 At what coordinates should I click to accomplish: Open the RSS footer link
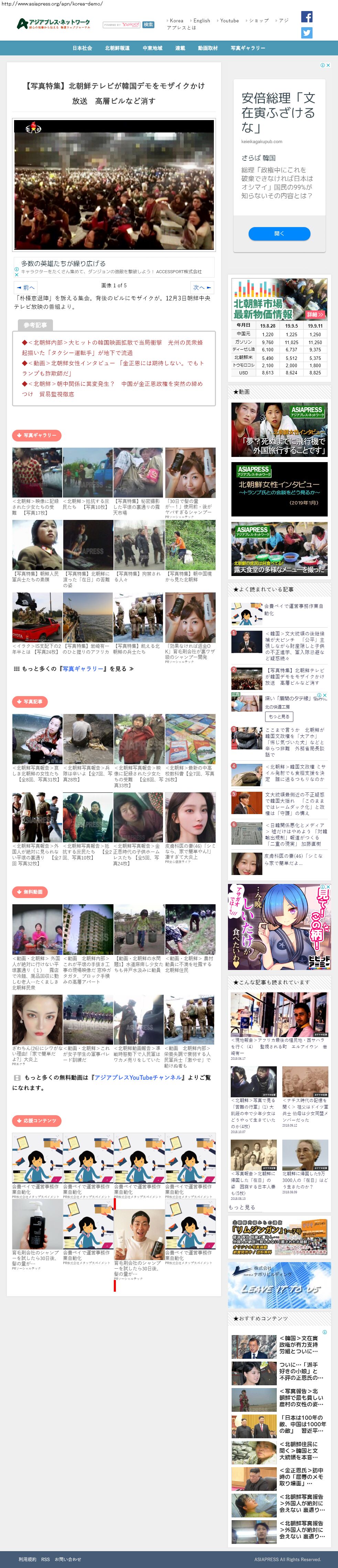(46, 1559)
